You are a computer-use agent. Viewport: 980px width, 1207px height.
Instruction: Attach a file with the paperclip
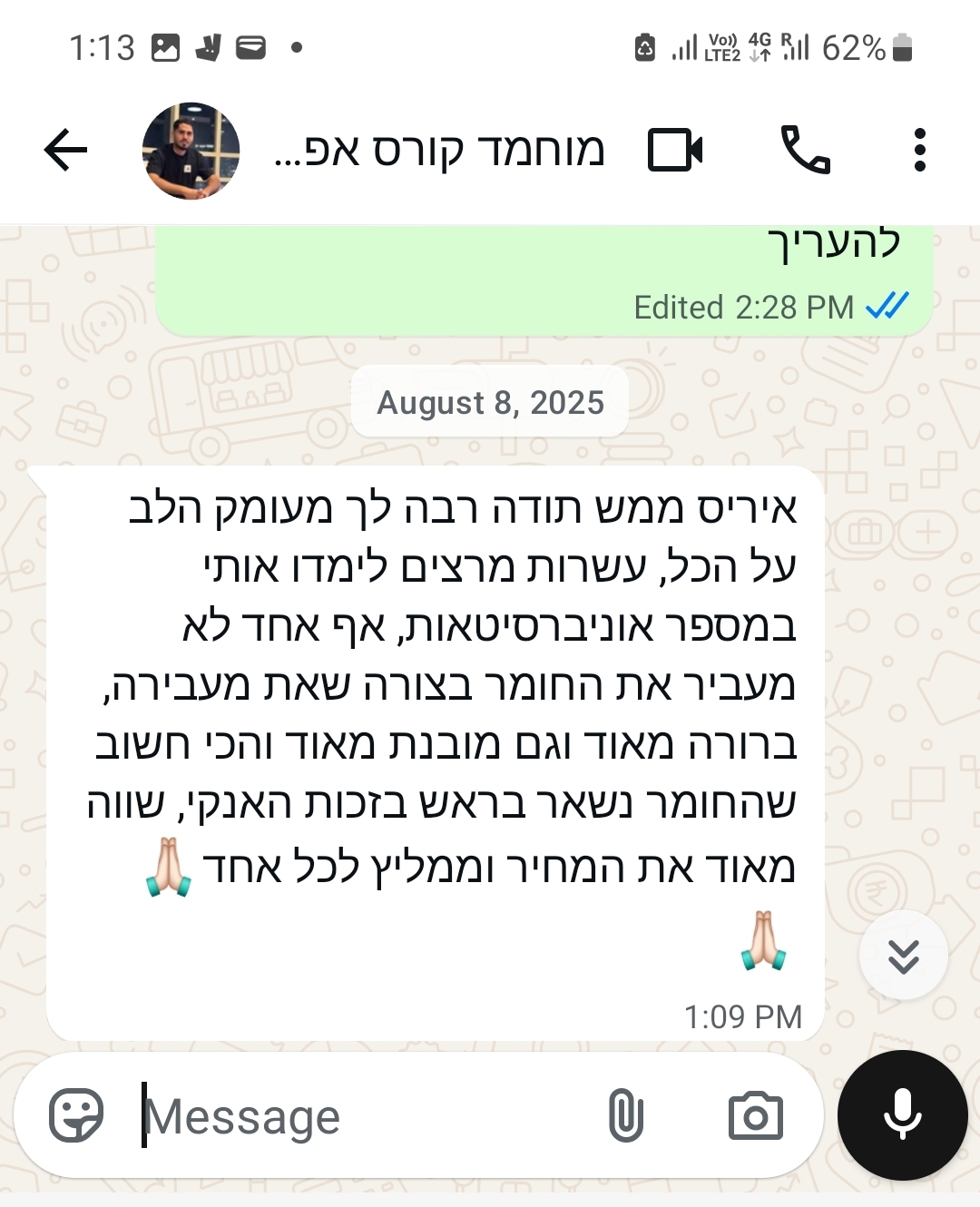point(626,1116)
